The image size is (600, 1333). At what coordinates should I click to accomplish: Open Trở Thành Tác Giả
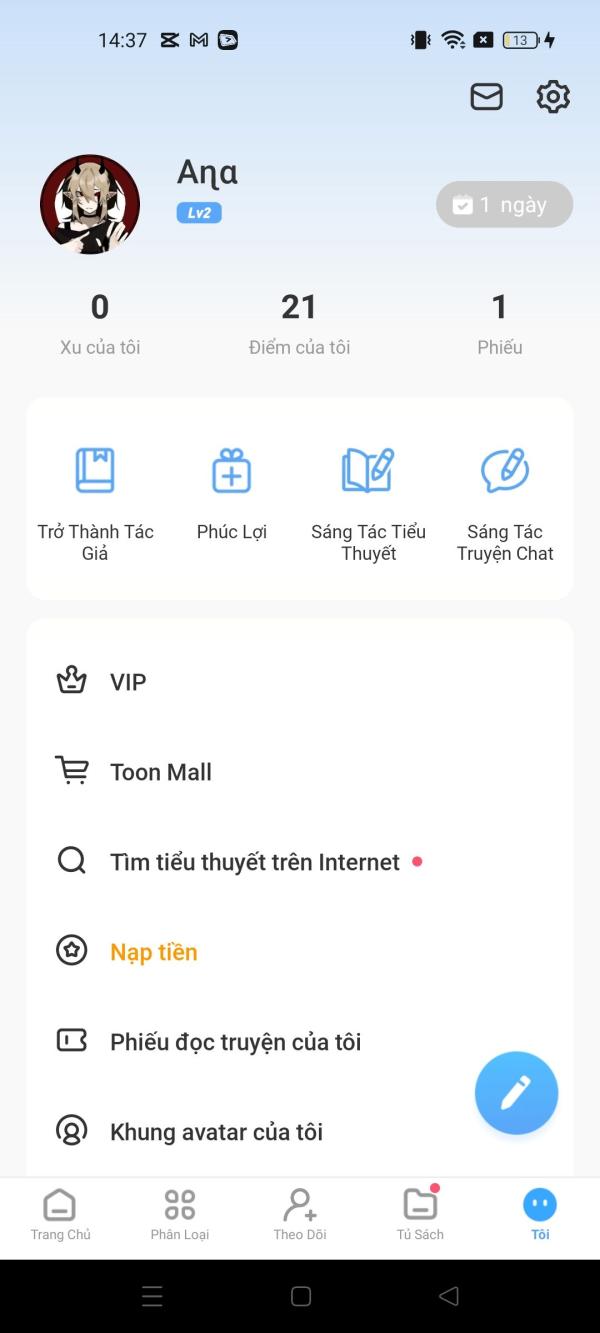coord(95,505)
